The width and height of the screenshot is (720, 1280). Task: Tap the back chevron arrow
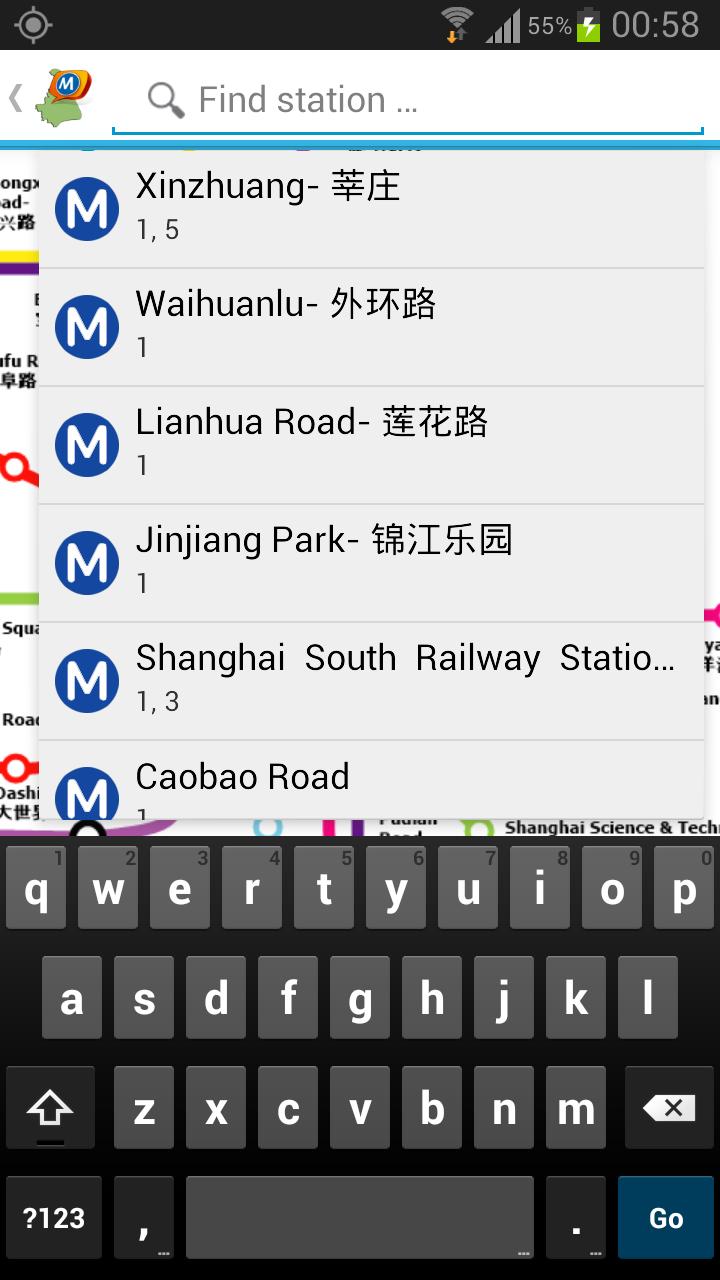(14, 97)
